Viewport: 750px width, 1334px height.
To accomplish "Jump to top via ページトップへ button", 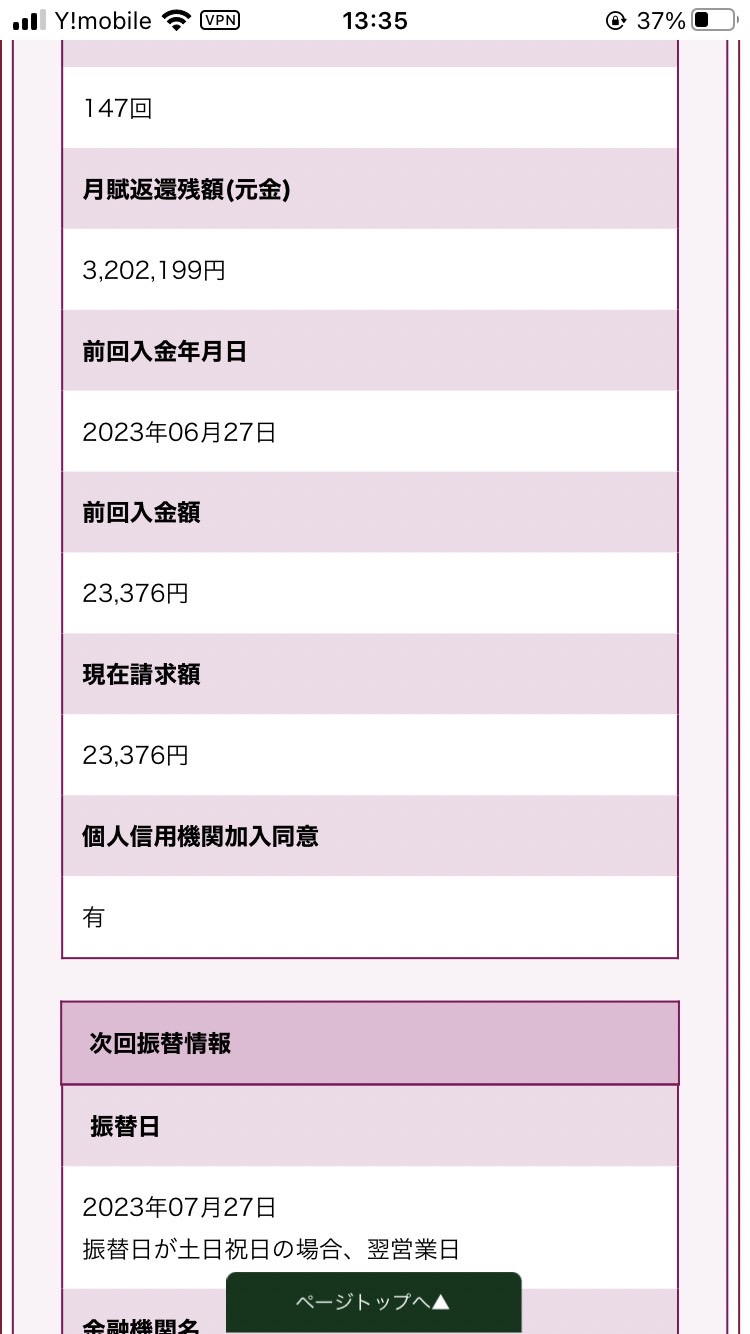I will pos(374,1302).
